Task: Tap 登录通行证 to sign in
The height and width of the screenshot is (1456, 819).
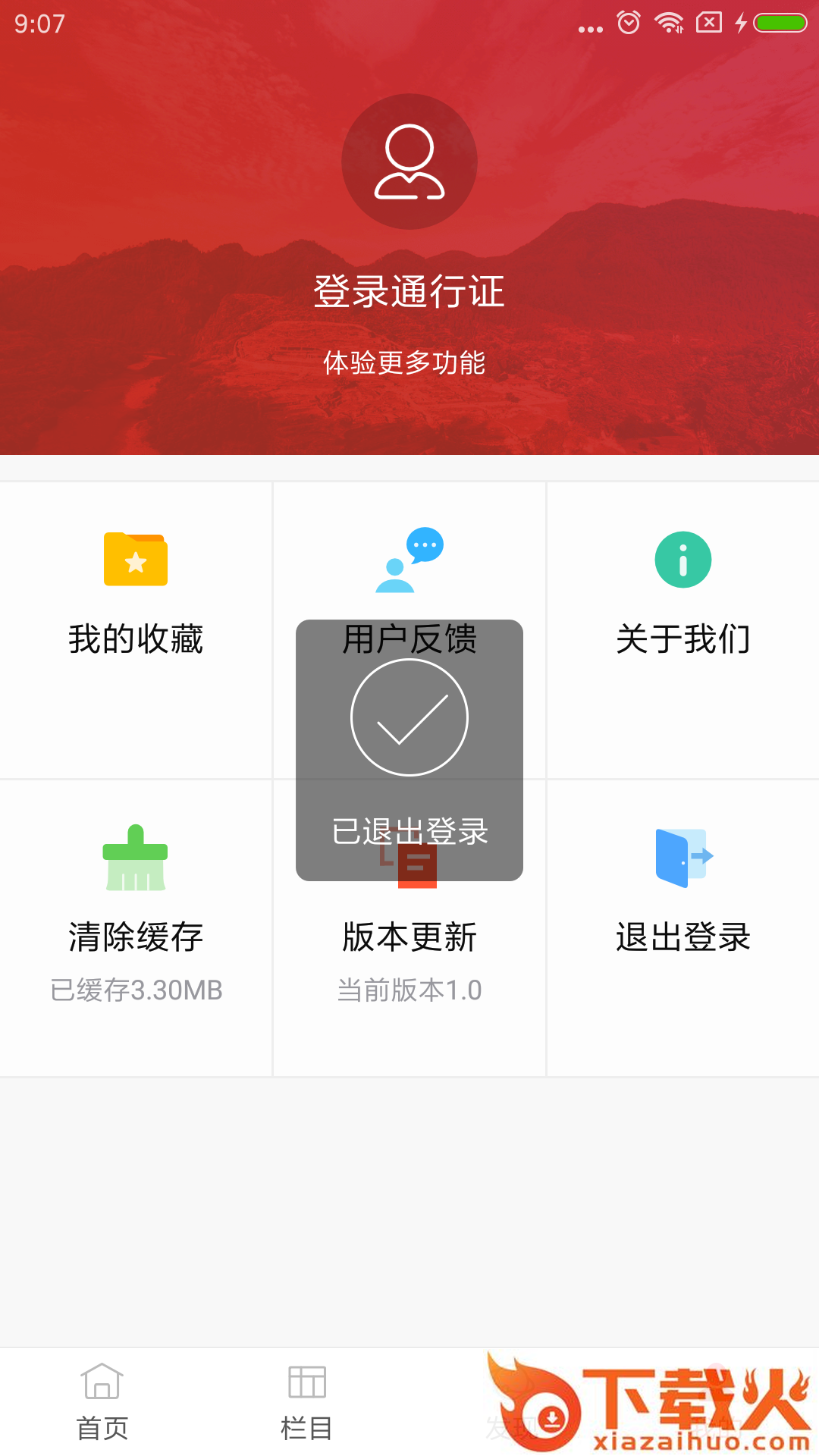Action: (409, 292)
